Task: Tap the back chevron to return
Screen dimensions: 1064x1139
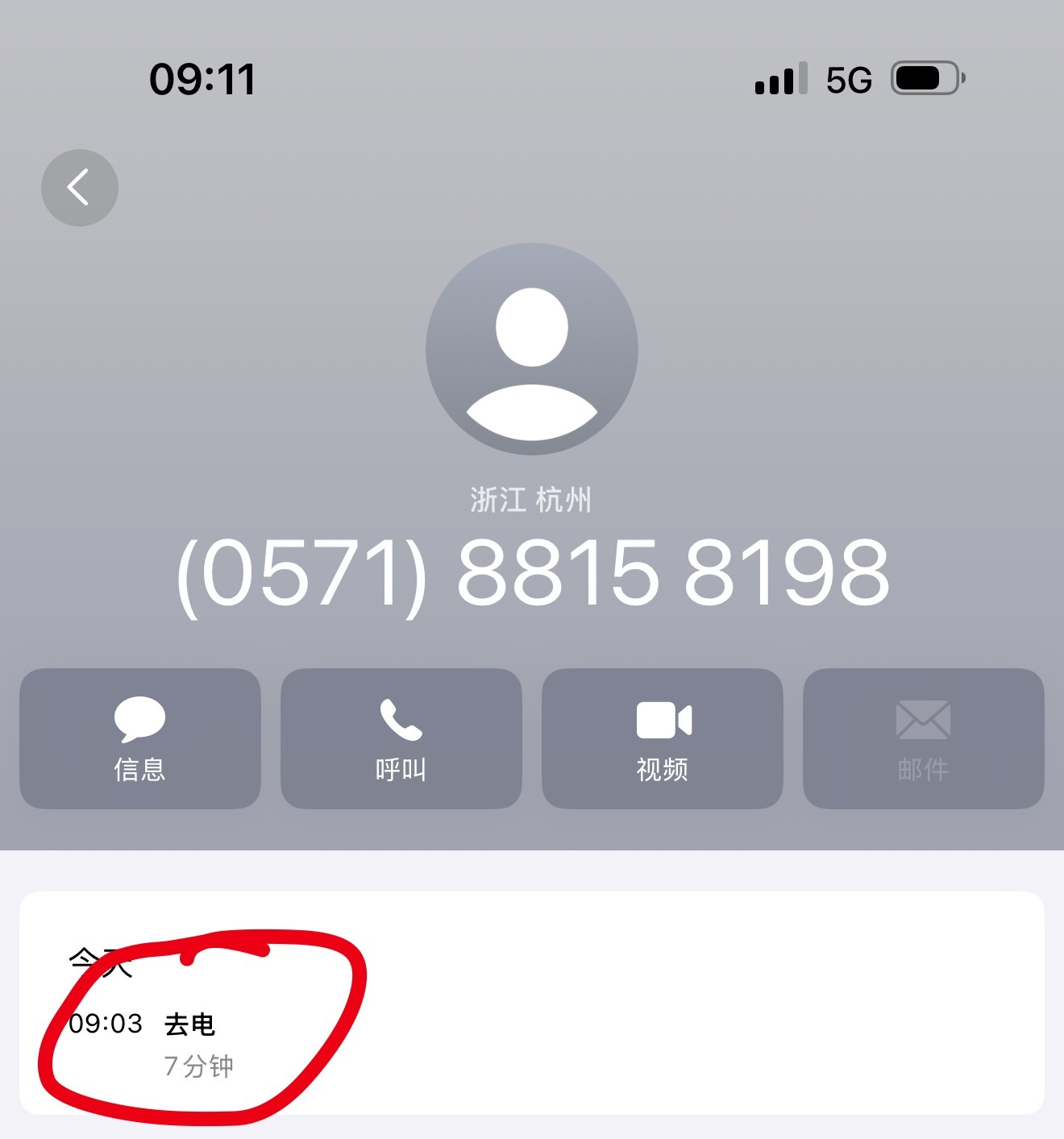Action: [78, 186]
